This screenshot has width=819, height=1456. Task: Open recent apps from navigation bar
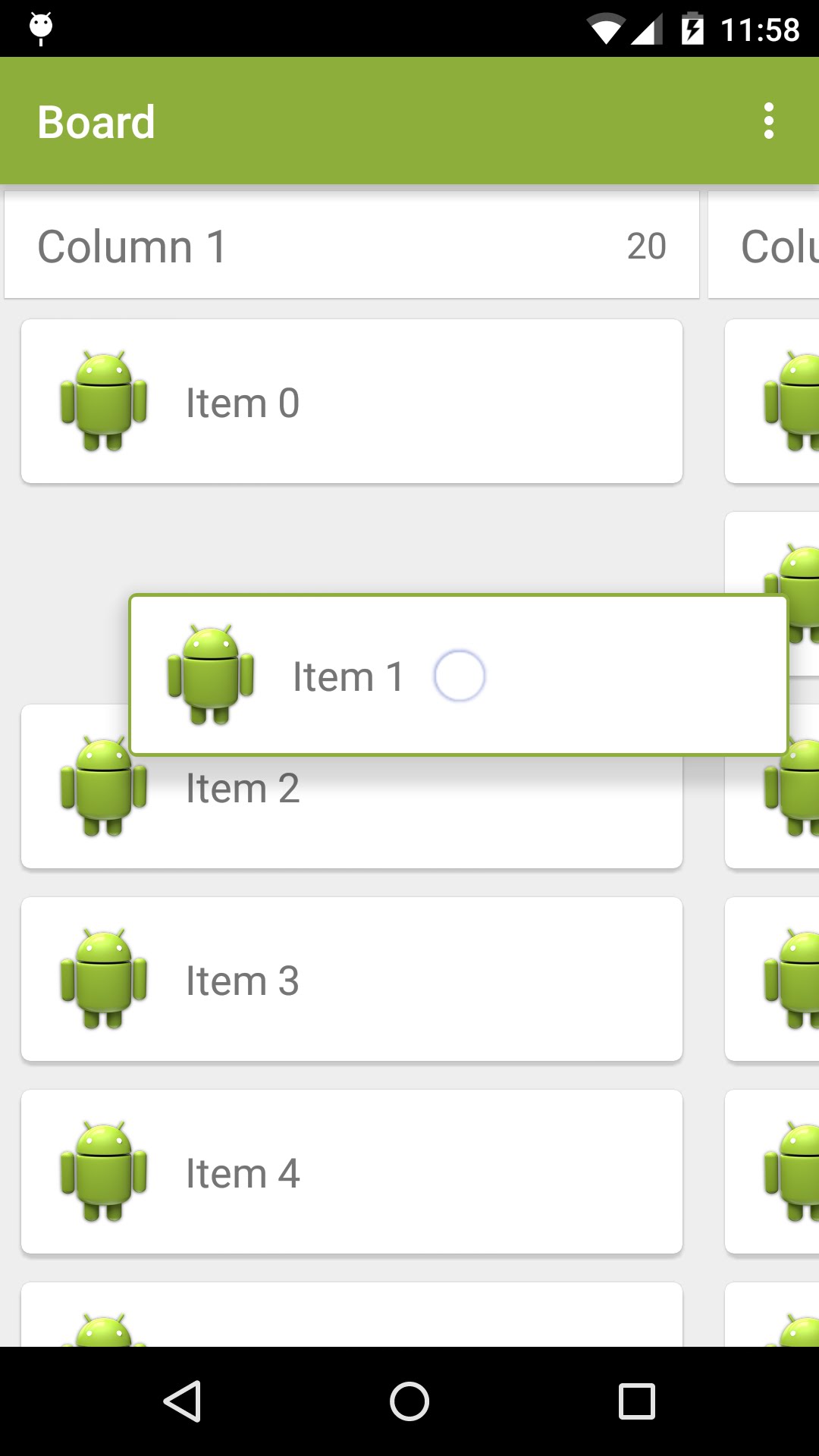[636, 1401]
